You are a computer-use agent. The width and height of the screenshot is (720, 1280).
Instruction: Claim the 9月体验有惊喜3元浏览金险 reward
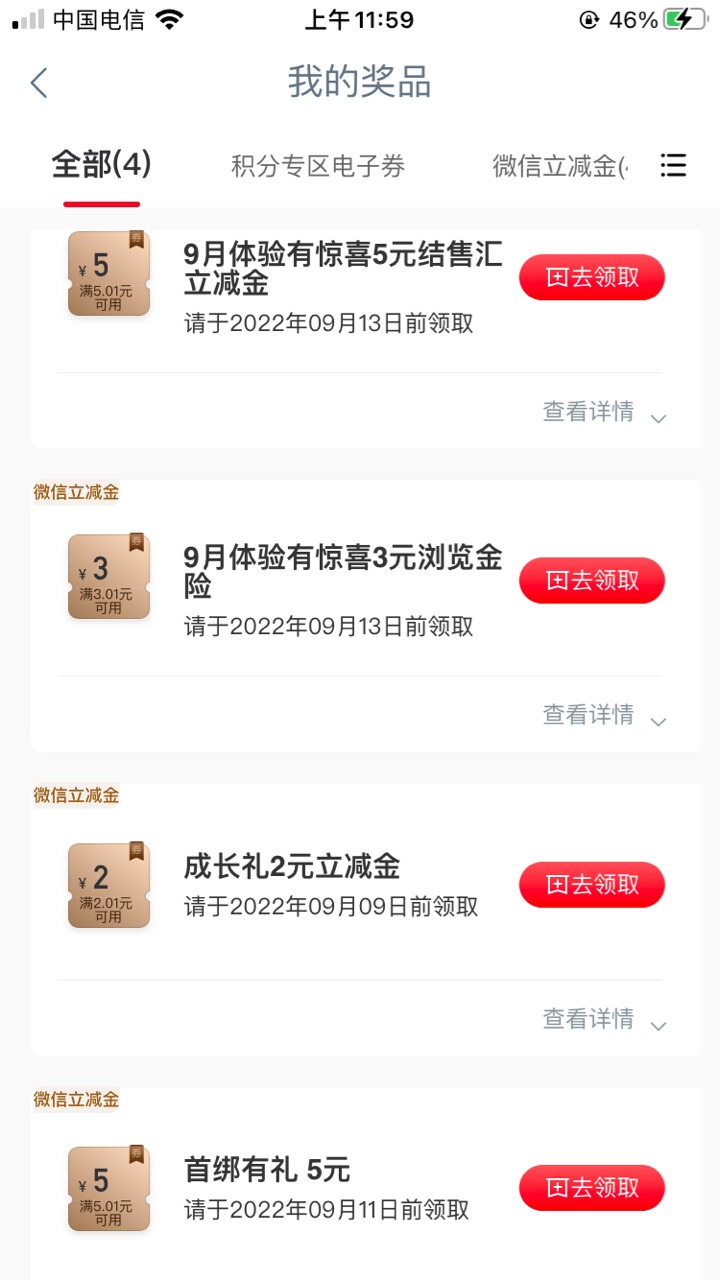click(x=591, y=580)
